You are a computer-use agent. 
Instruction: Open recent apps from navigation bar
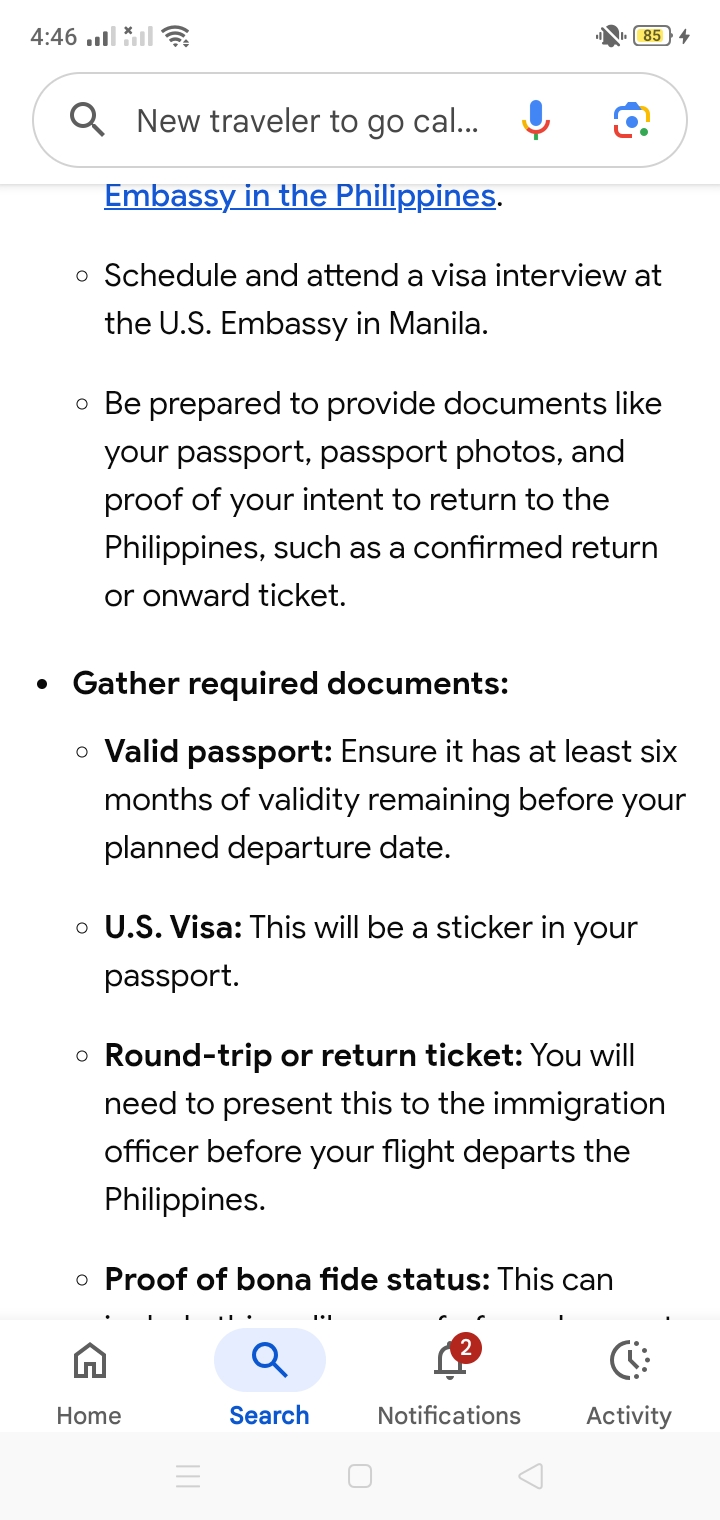click(188, 1476)
